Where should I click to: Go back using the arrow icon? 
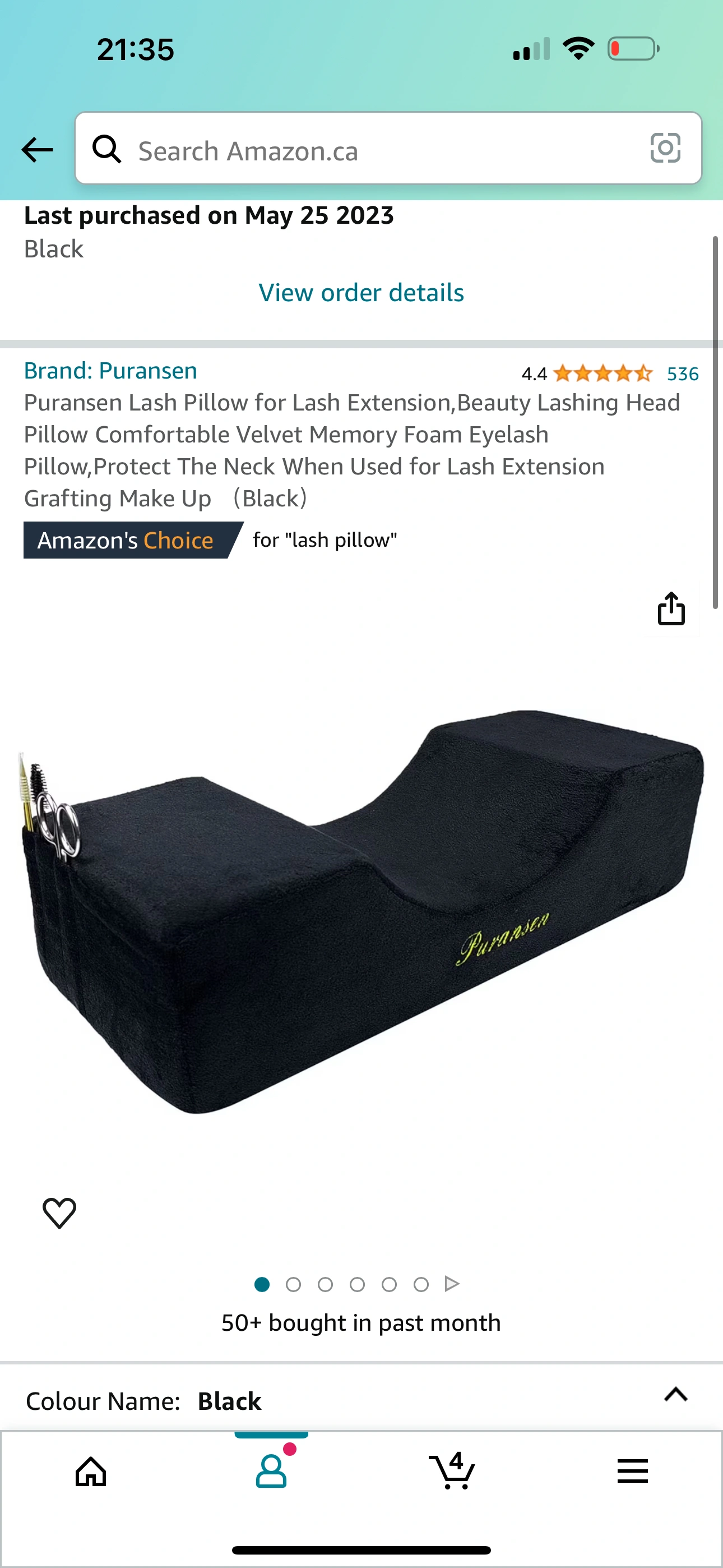pos(36,150)
